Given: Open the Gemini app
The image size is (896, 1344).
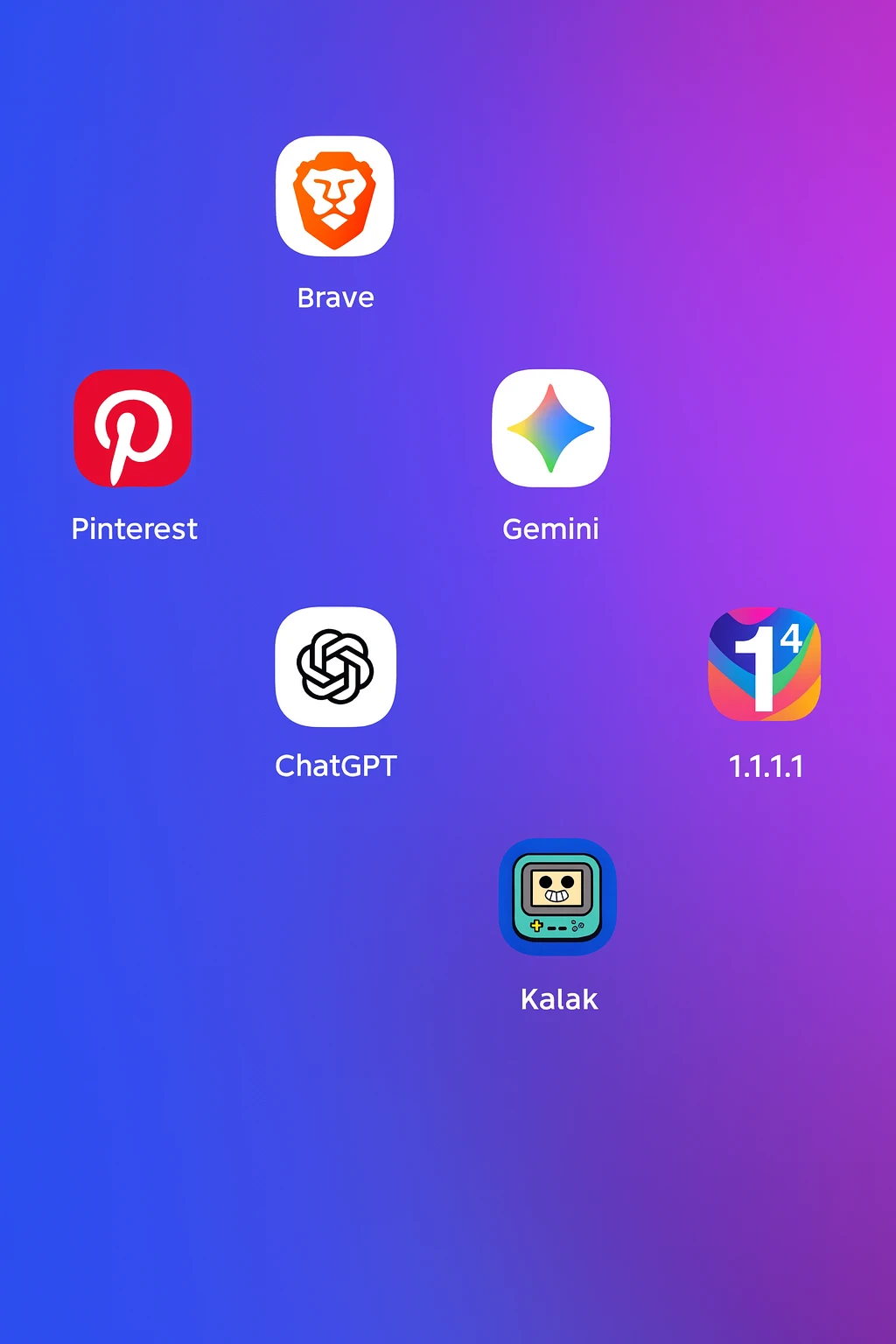Looking at the screenshot, I should tap(550, 428).
